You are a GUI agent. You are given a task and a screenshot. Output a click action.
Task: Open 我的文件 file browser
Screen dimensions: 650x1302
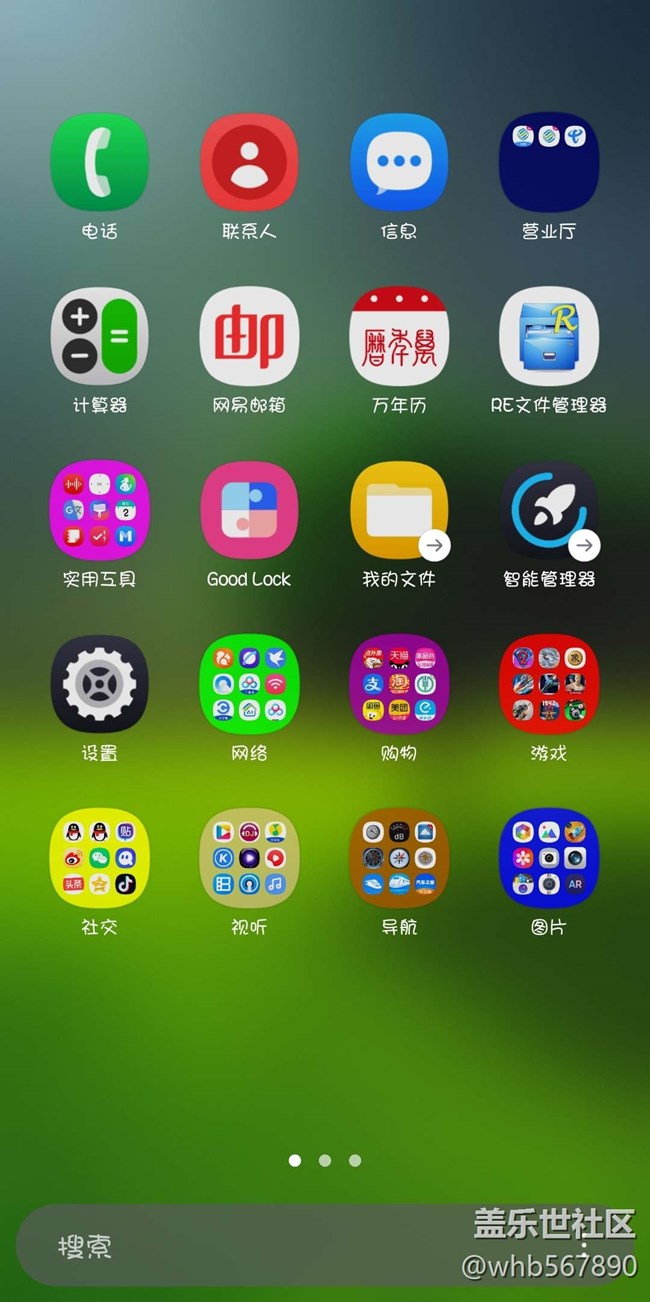pyautogui.click(x=399, y=510)
